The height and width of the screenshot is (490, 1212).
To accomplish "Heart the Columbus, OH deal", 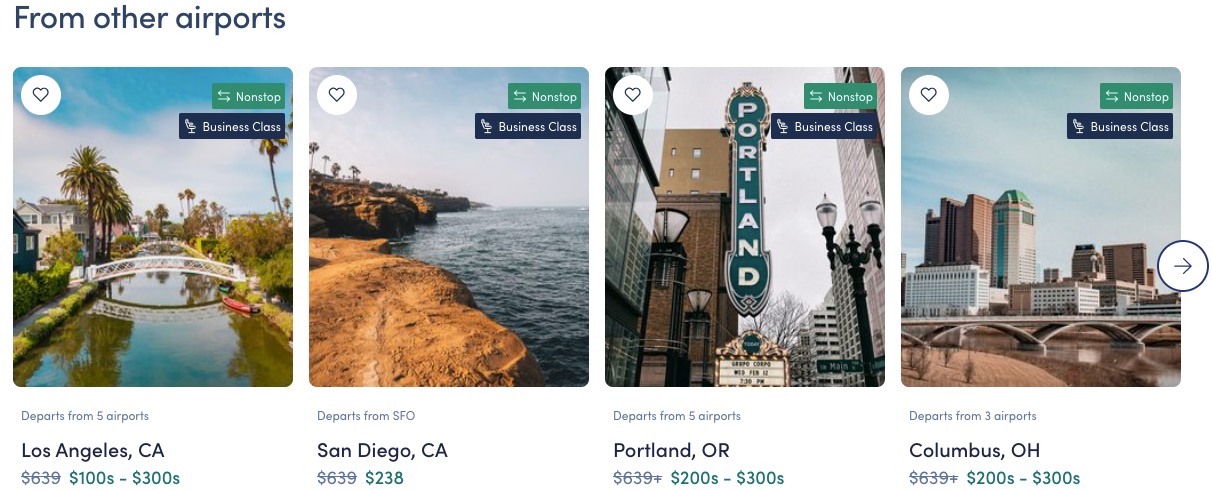I will click(929, 95).
